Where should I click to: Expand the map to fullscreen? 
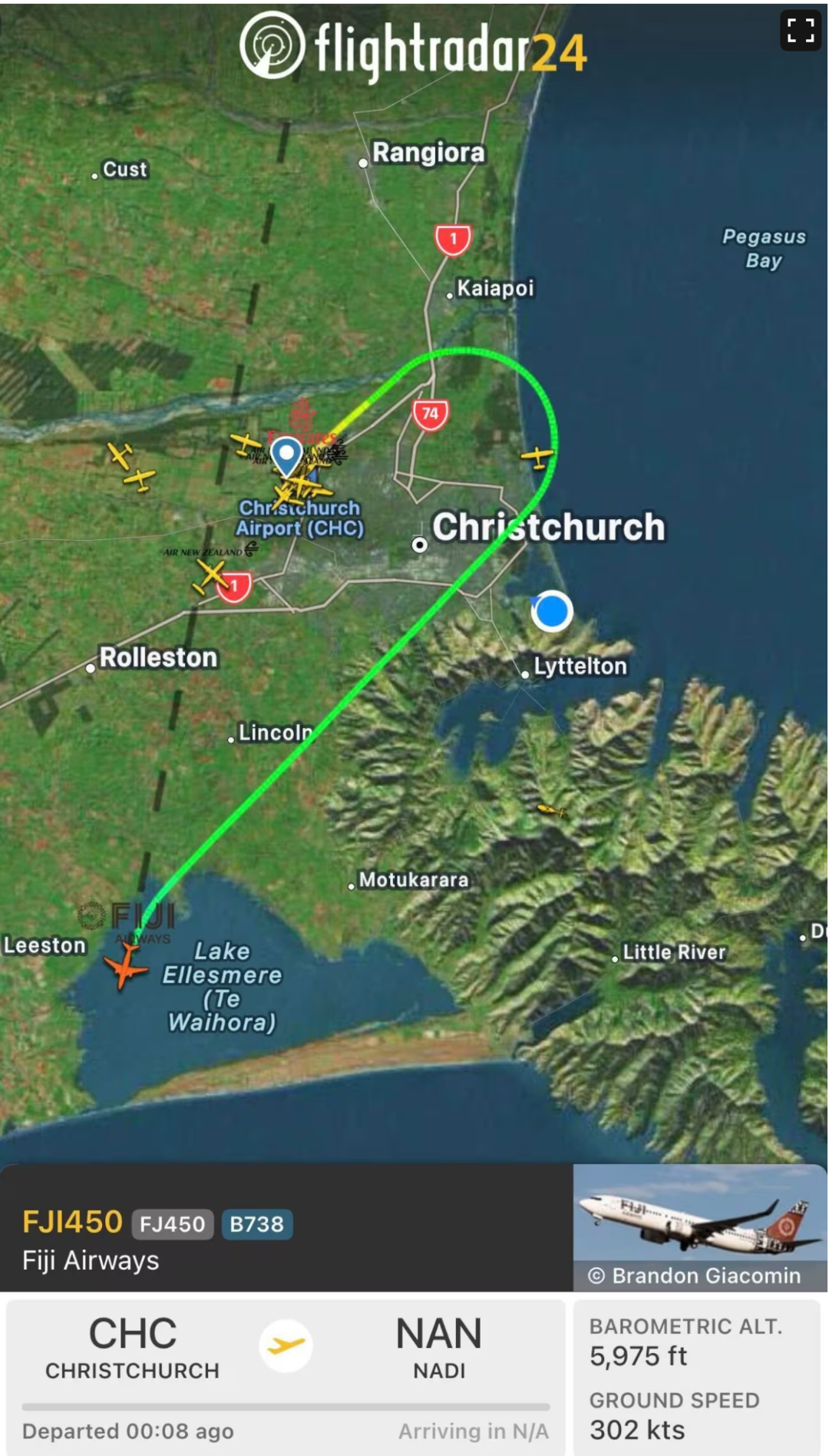click(x=800, y=31)
